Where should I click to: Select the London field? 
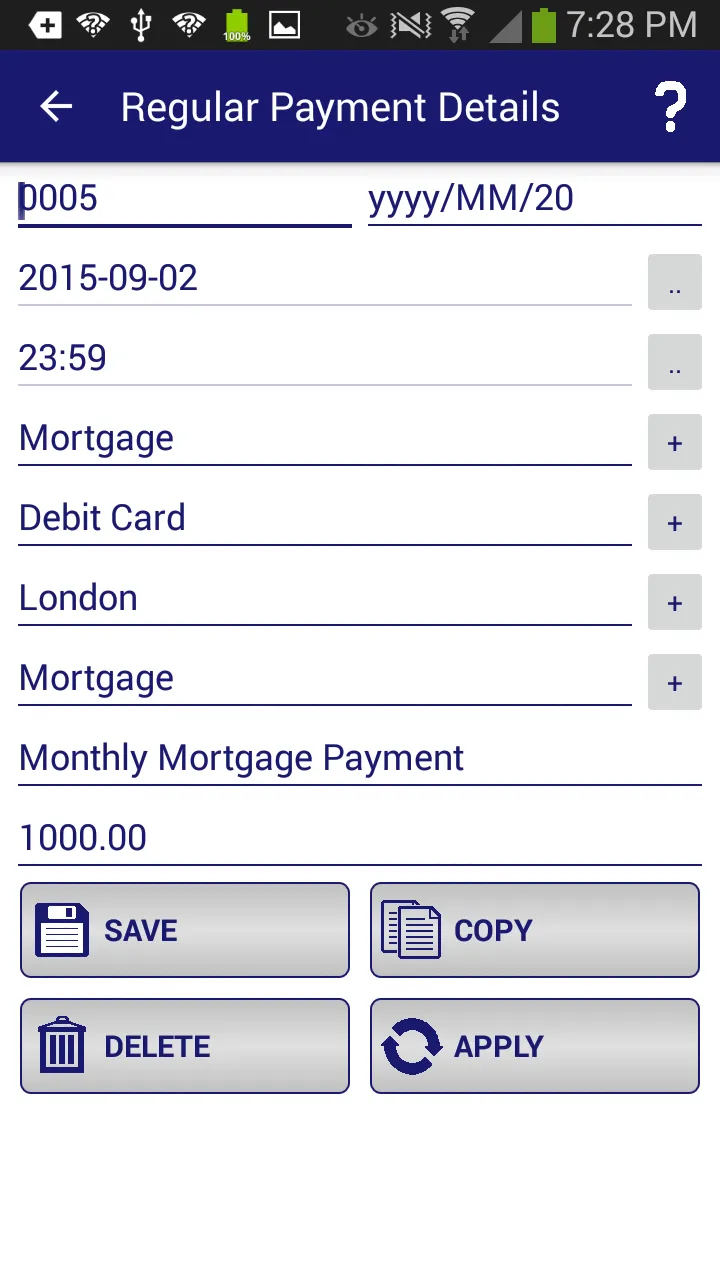click(x=324, y=598)
